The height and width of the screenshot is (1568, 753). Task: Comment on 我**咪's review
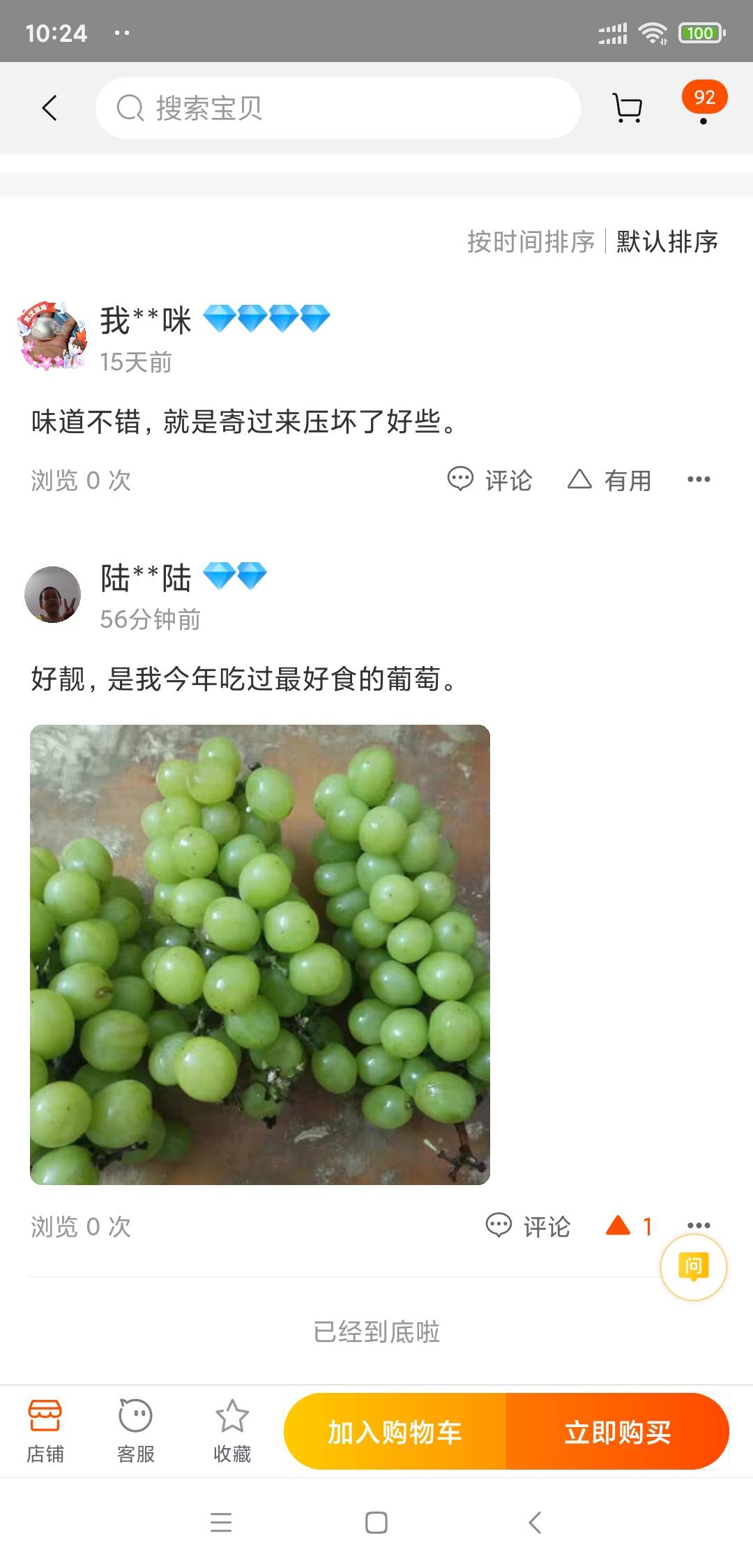pos(489,480)
